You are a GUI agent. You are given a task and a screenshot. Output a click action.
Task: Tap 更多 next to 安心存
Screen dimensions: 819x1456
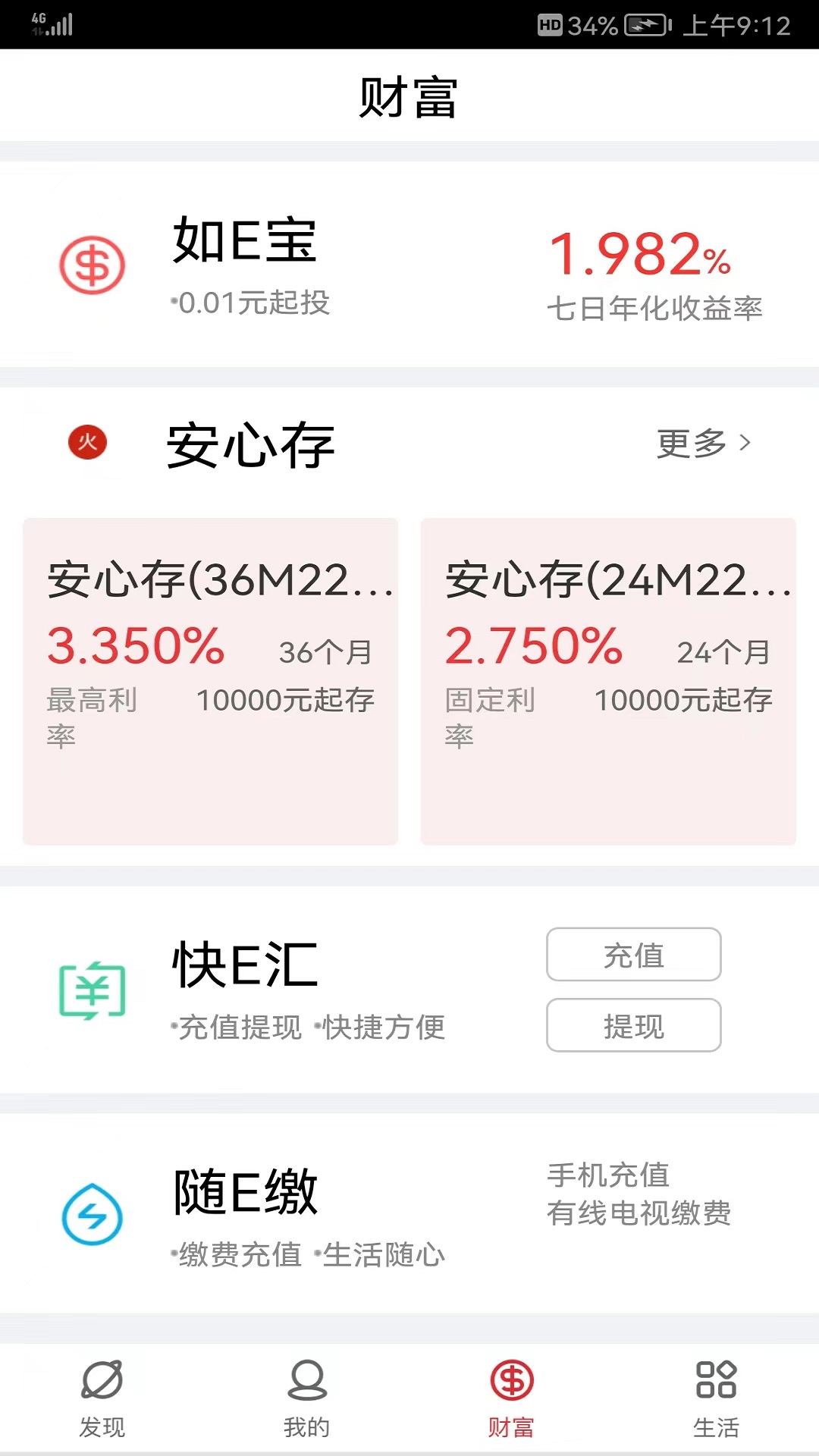pyautogui.click(x=703, y=443)
